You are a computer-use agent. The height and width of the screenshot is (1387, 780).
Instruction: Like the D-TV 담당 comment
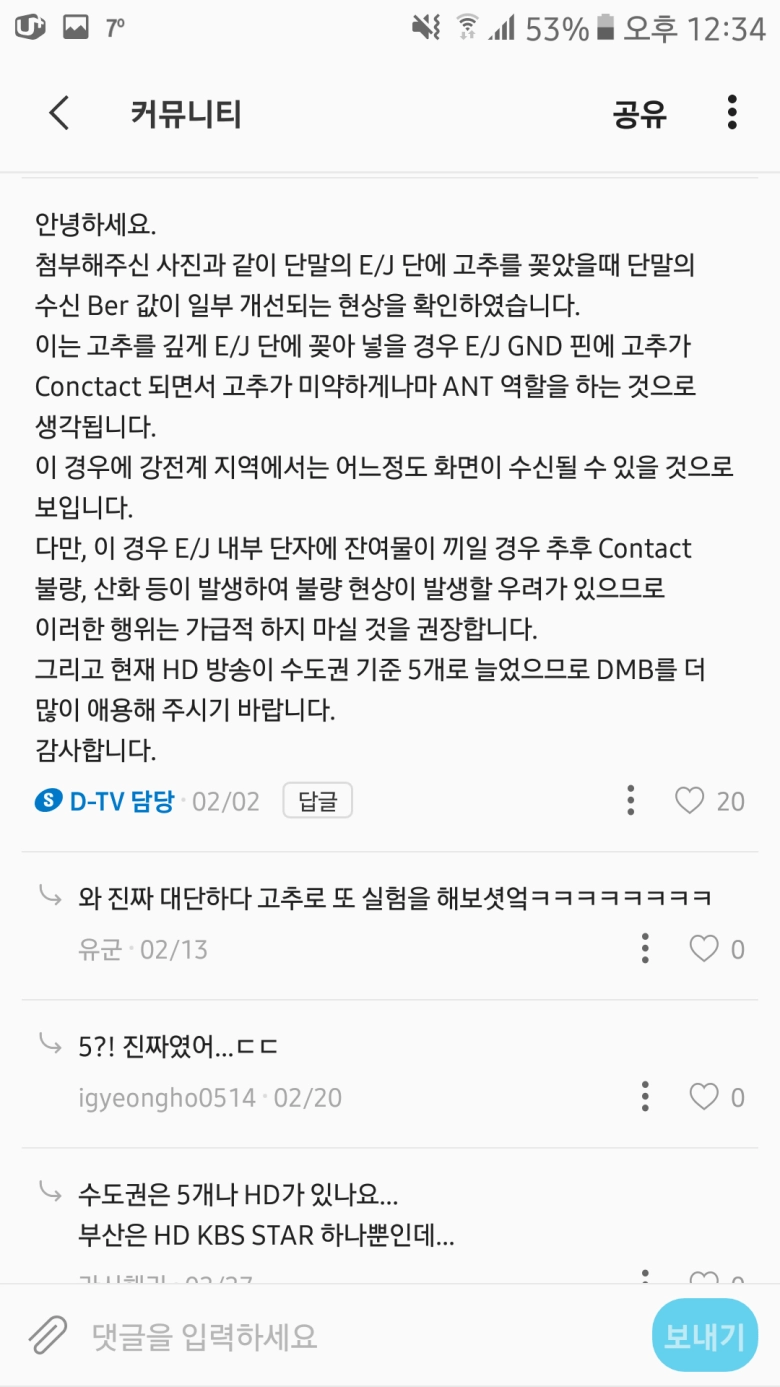click(x=690, y=800)
